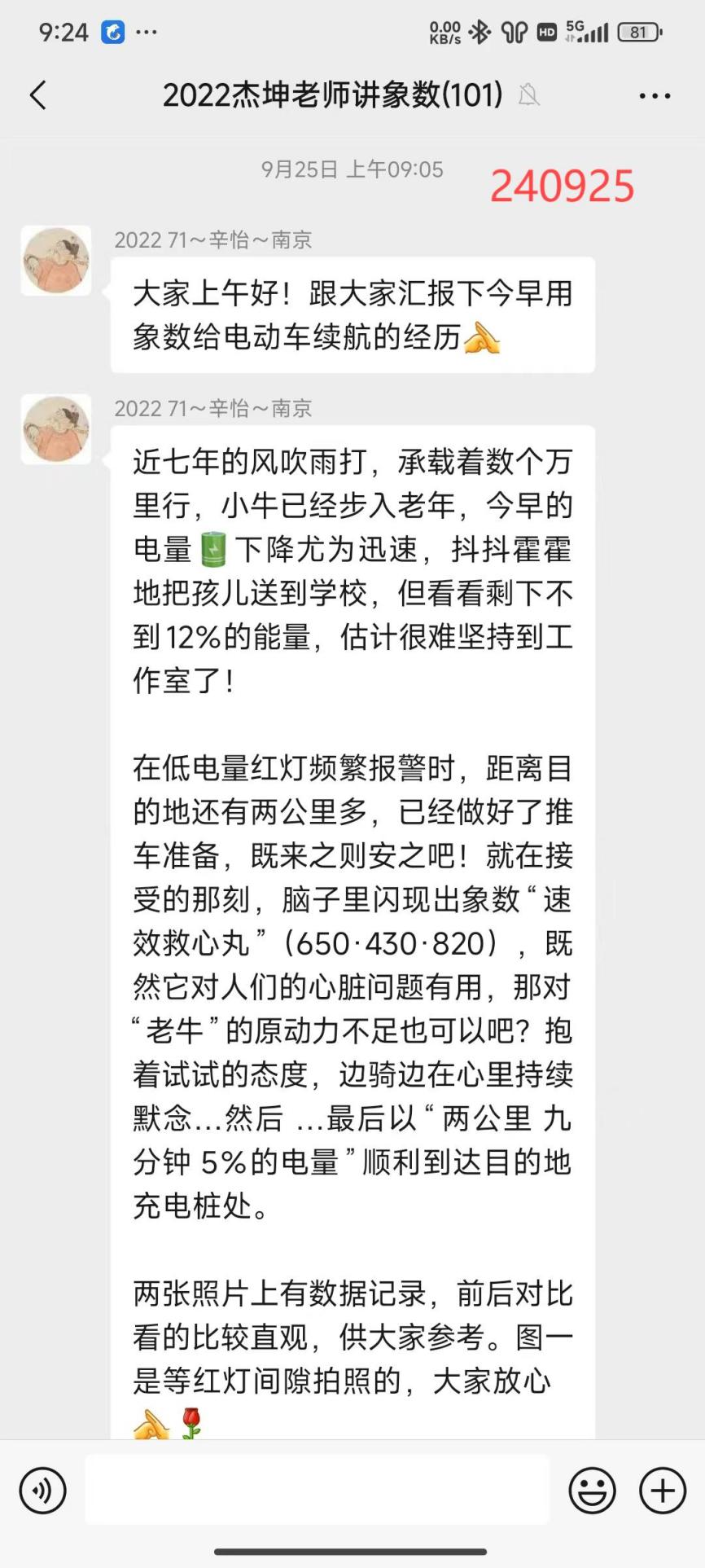Open sender avatar beside the 近七年的风吹雨打 message
This screenshot has width=705, height=1568.
click(x=56, y=429)
